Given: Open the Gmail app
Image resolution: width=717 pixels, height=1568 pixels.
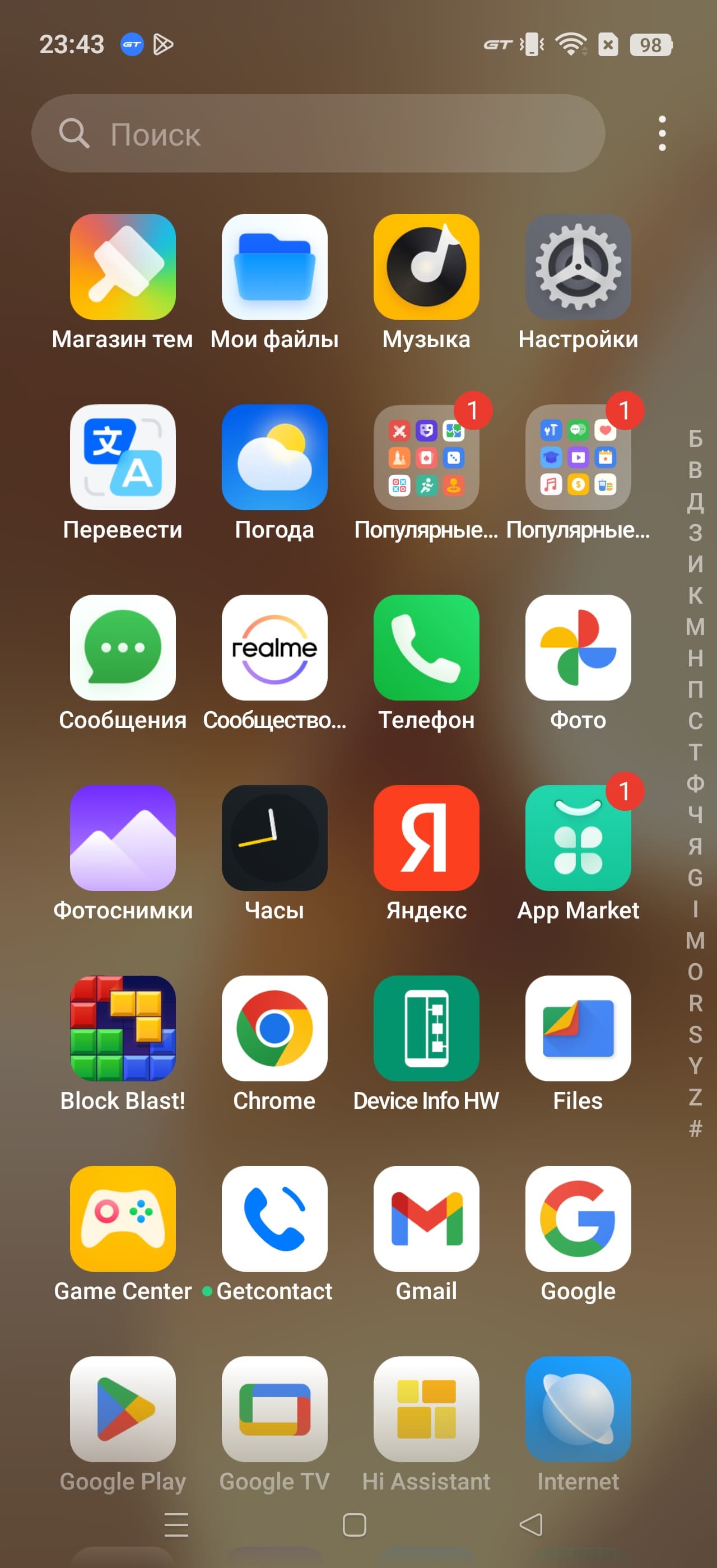Looking at the screenshot, I should [x=426, y=1219].
